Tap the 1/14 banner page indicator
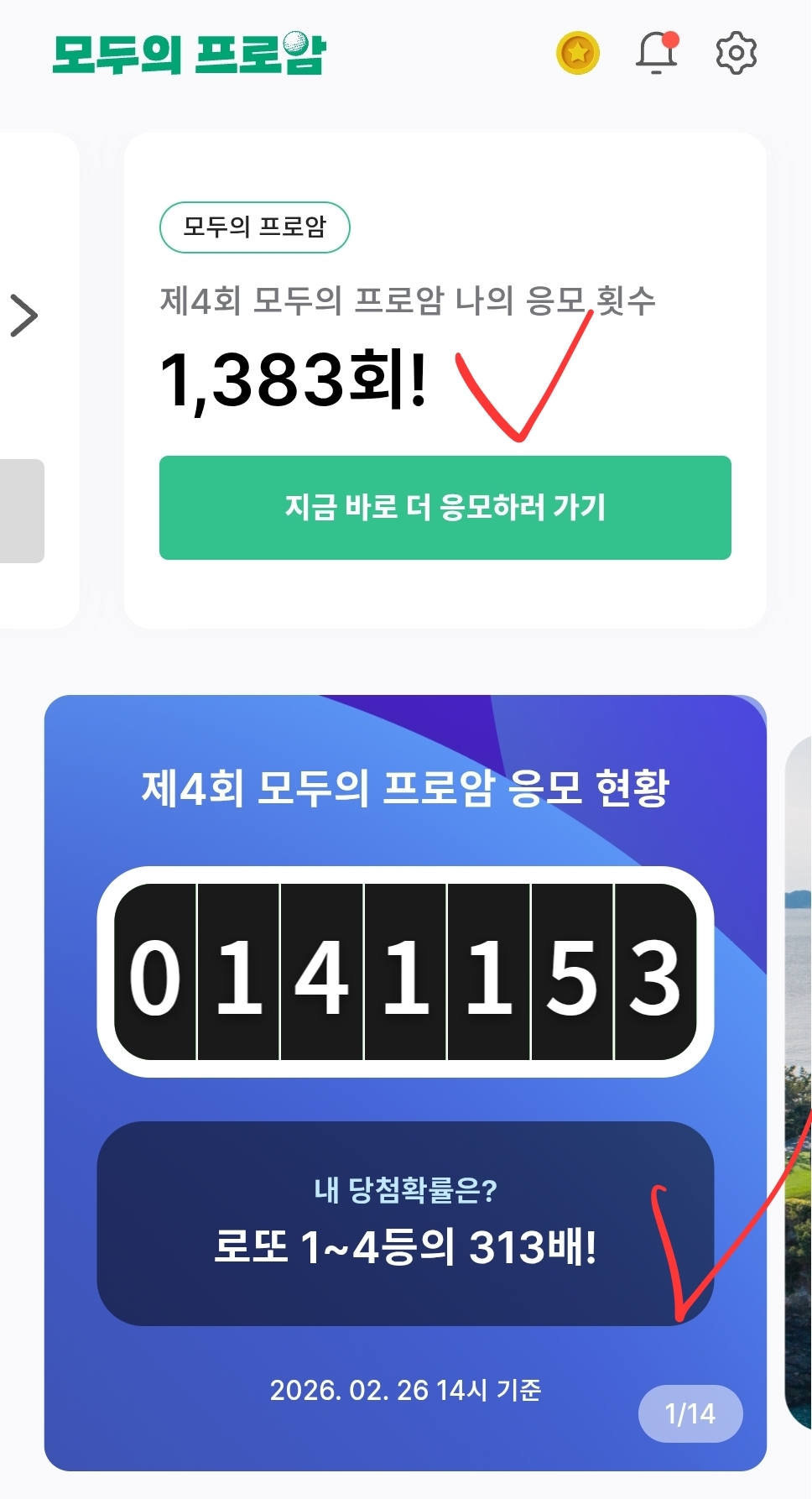The width and height of the screenshot is (812, 1499). pyautogui.click(x=690, y=1413)
